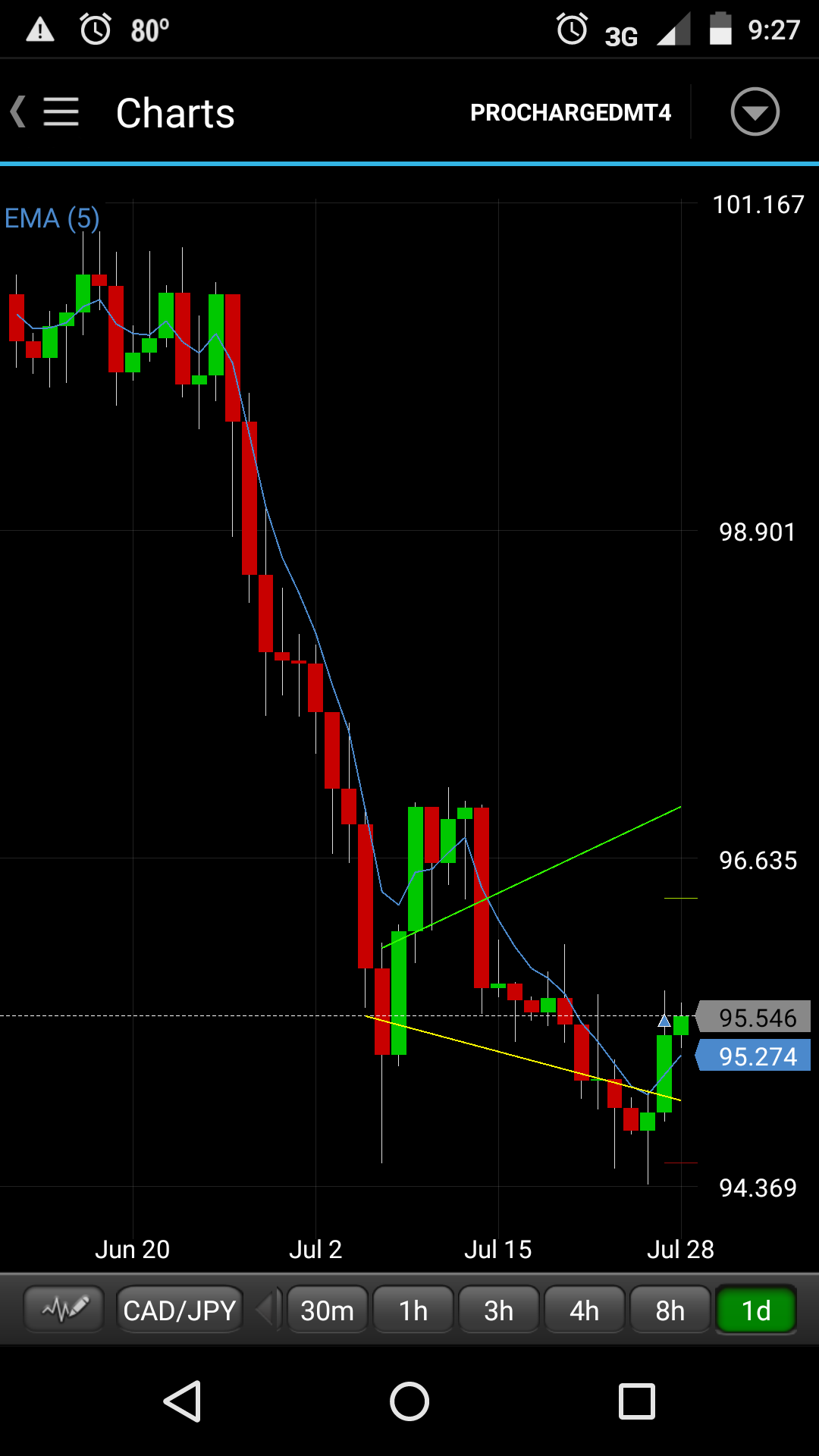This screenshot has width=819, height=1456.
Task: Switch chart to 3h timeframe
Action: coord(499,1310)
